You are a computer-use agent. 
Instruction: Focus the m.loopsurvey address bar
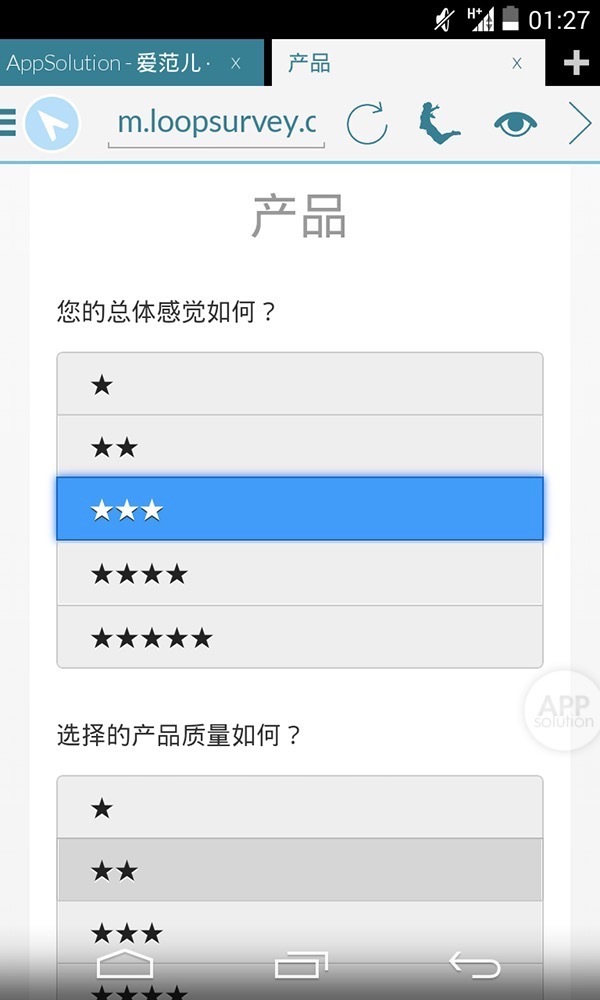pos(216,123)
